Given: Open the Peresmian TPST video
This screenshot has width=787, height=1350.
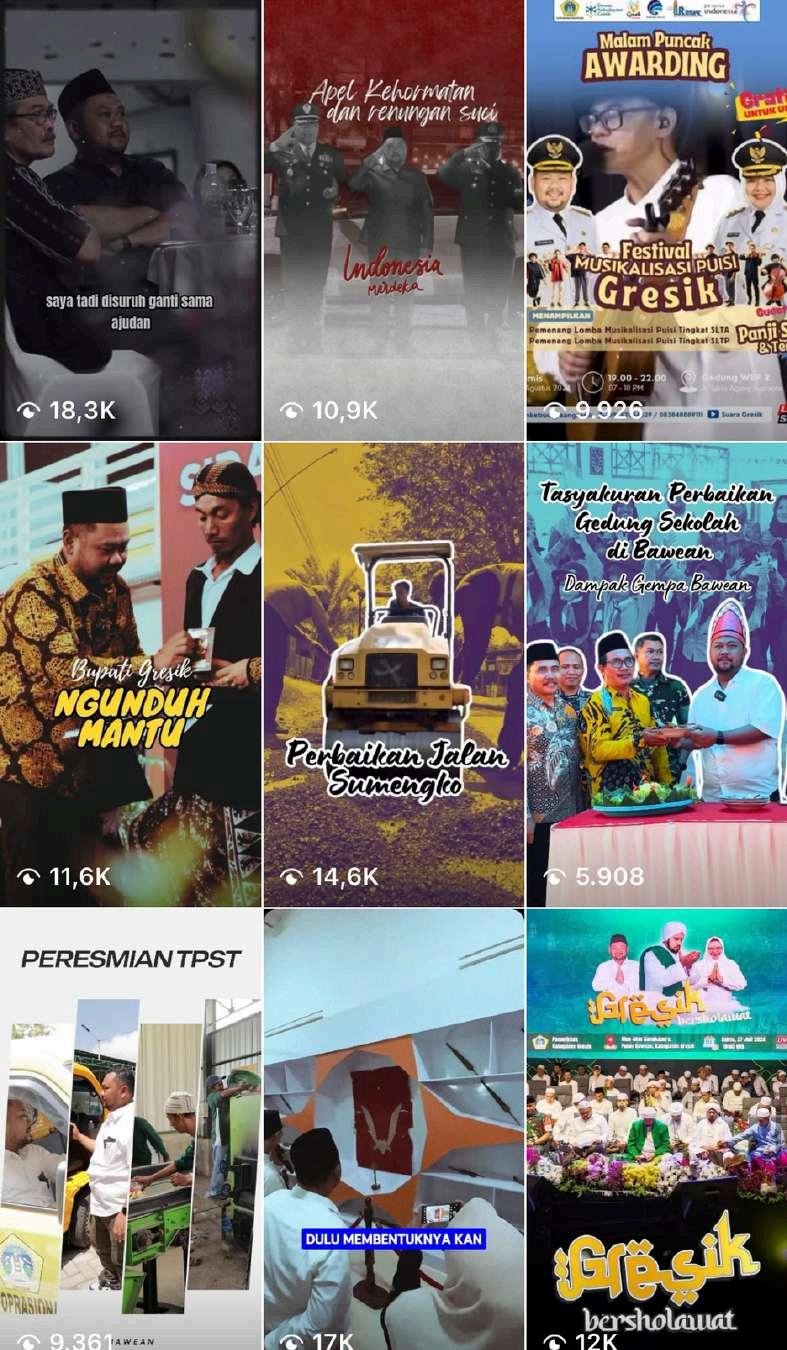Looking at the screenshot, I should click(130, 1130).
